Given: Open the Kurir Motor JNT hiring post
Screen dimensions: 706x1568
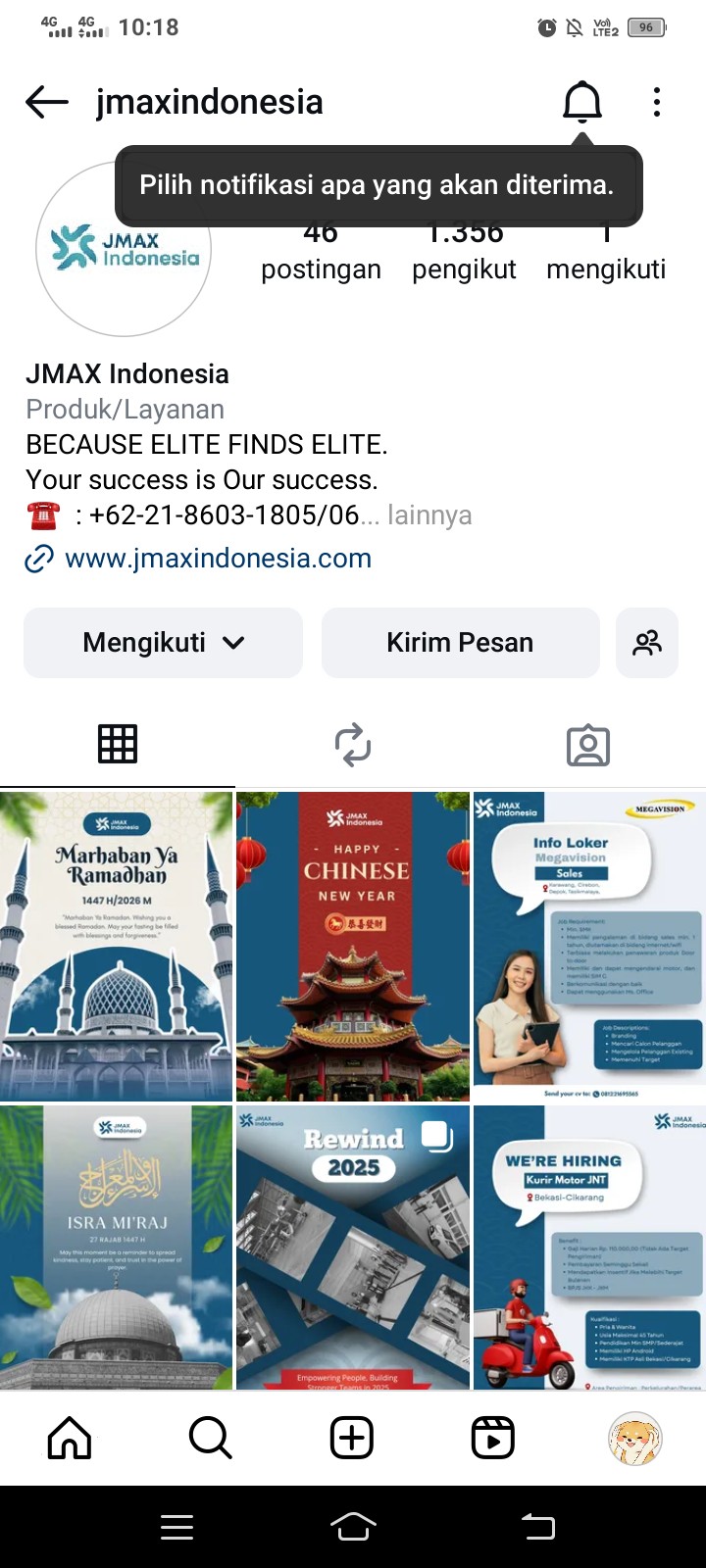Looking at the screenshot, I should coord(589,1247).
